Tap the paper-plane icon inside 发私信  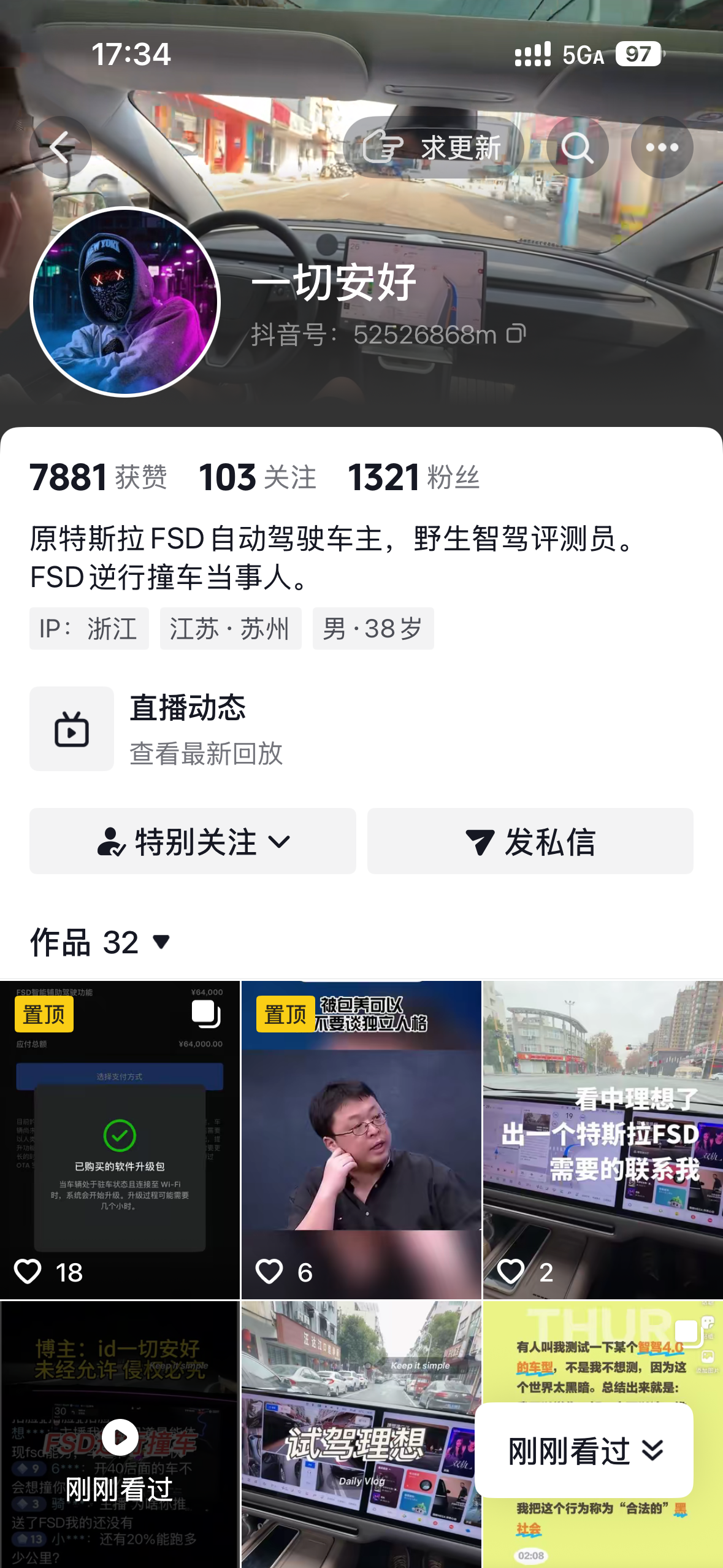(482, 843)
